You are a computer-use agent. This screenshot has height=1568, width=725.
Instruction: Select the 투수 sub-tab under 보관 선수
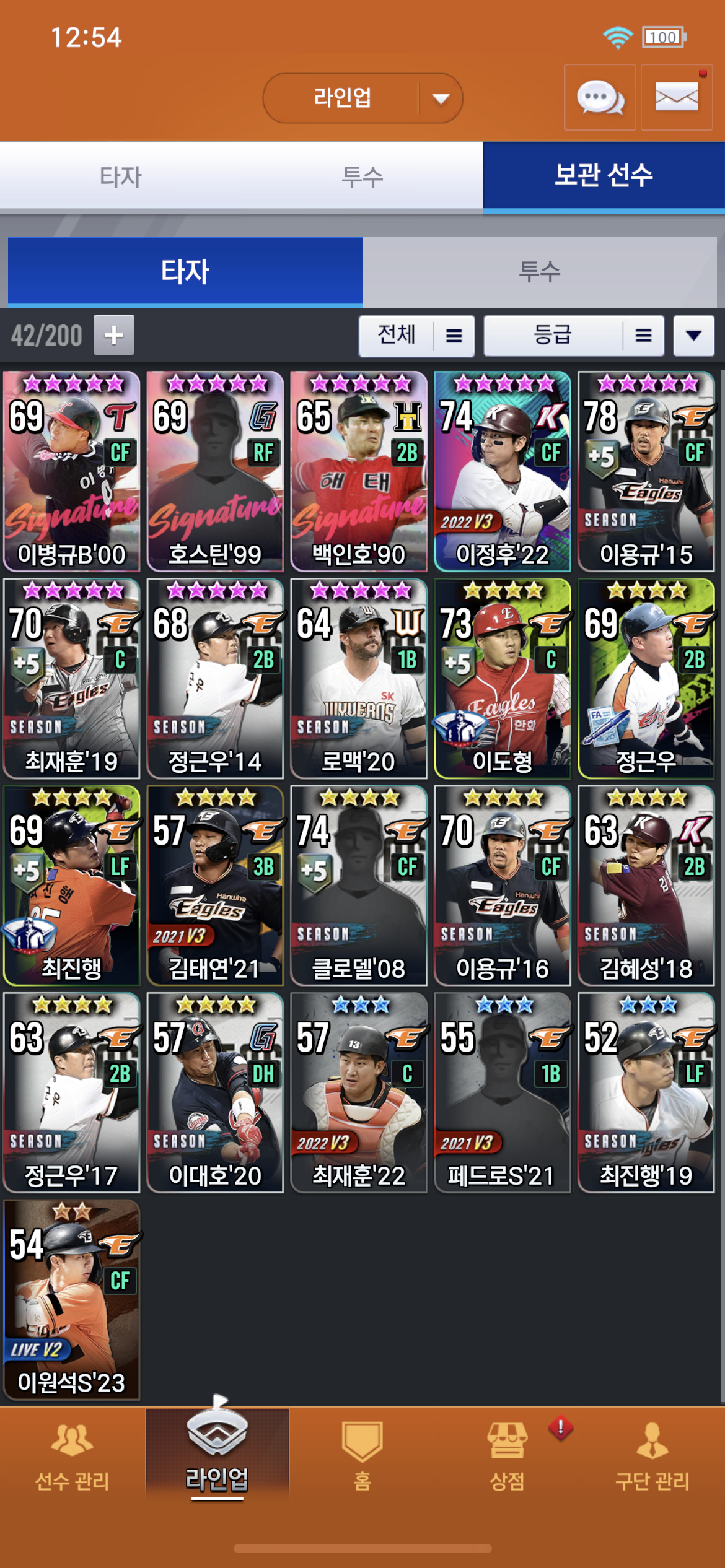(539, 272)
